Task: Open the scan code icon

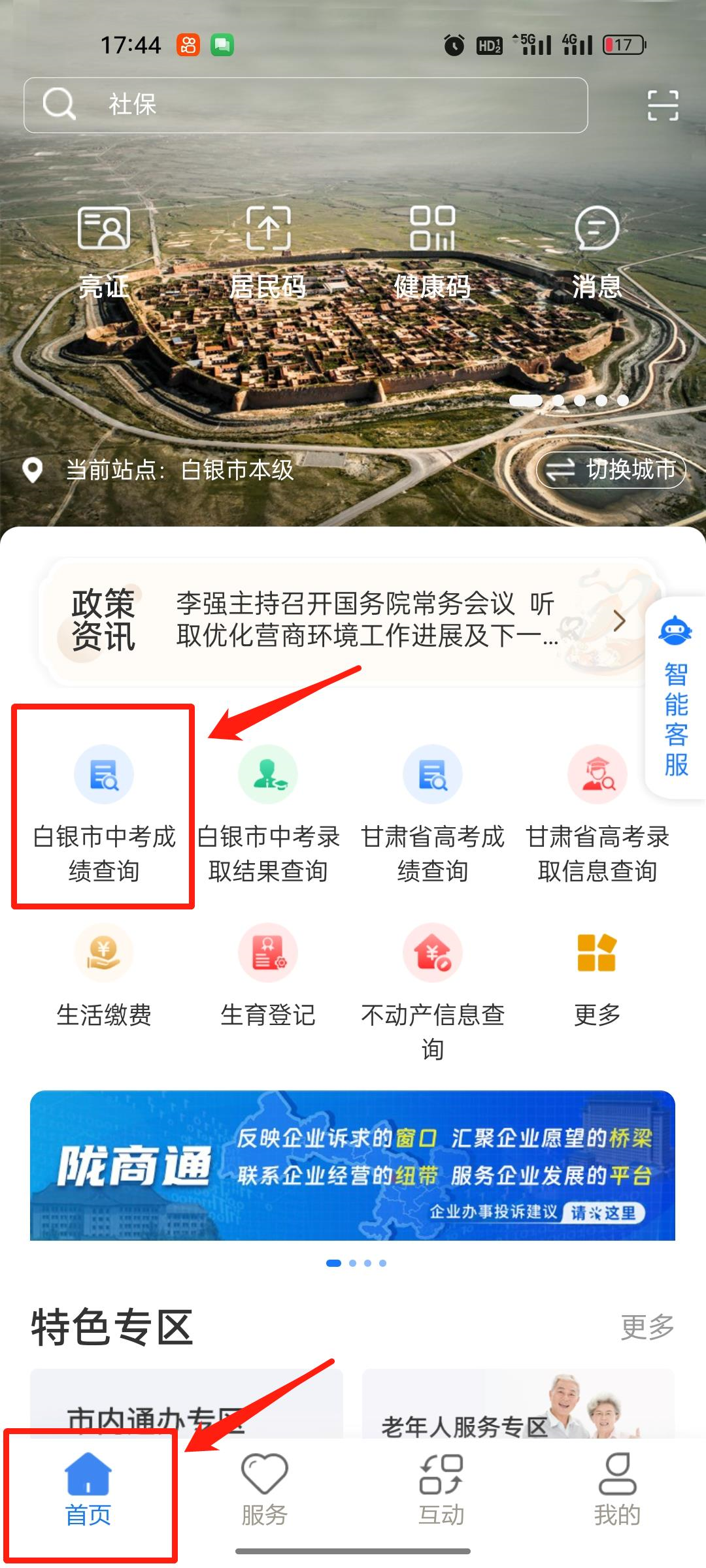Action: (662, 105)
